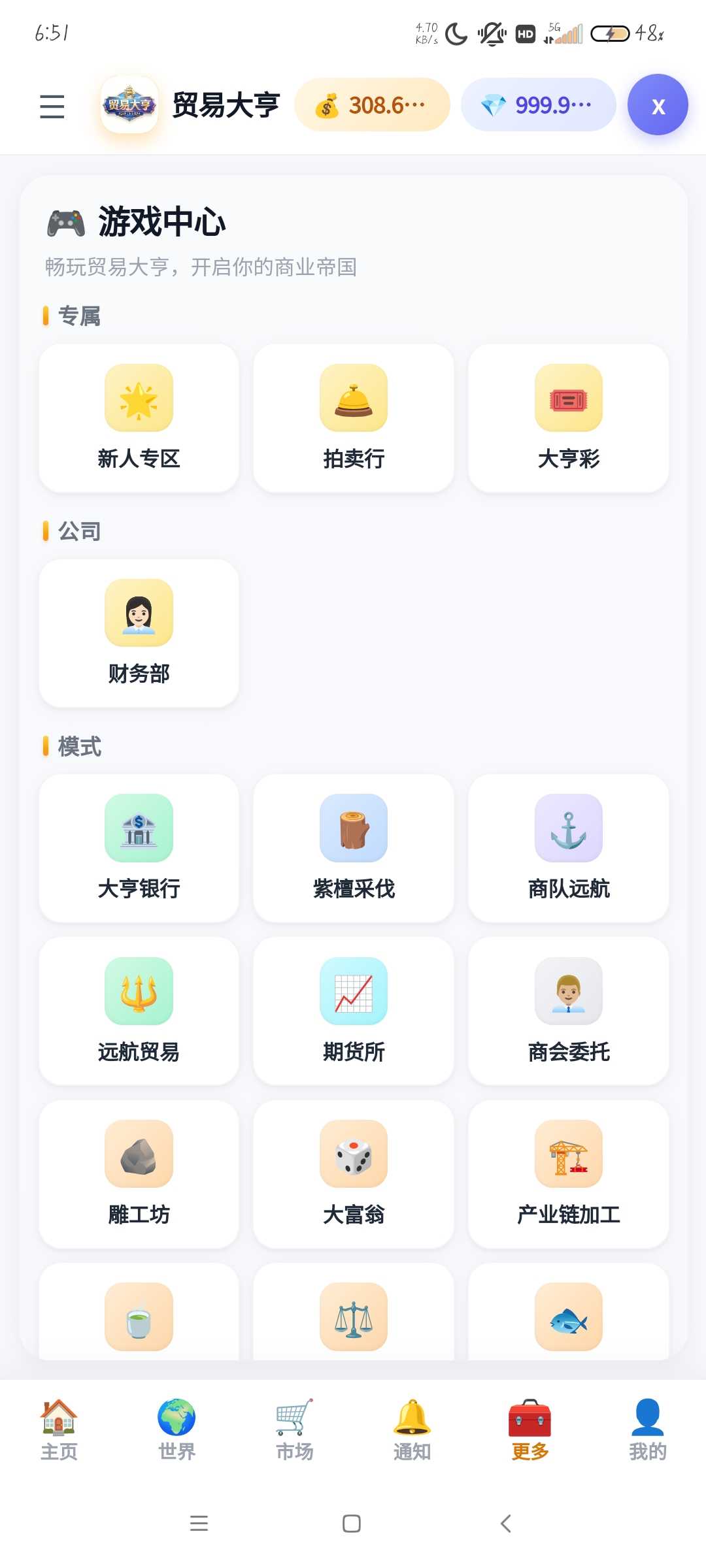Image resolution: width=706 pixels, height=1568 pixels.
Task: Open 产业链加工 processing mode
Action: [569, 1174]
